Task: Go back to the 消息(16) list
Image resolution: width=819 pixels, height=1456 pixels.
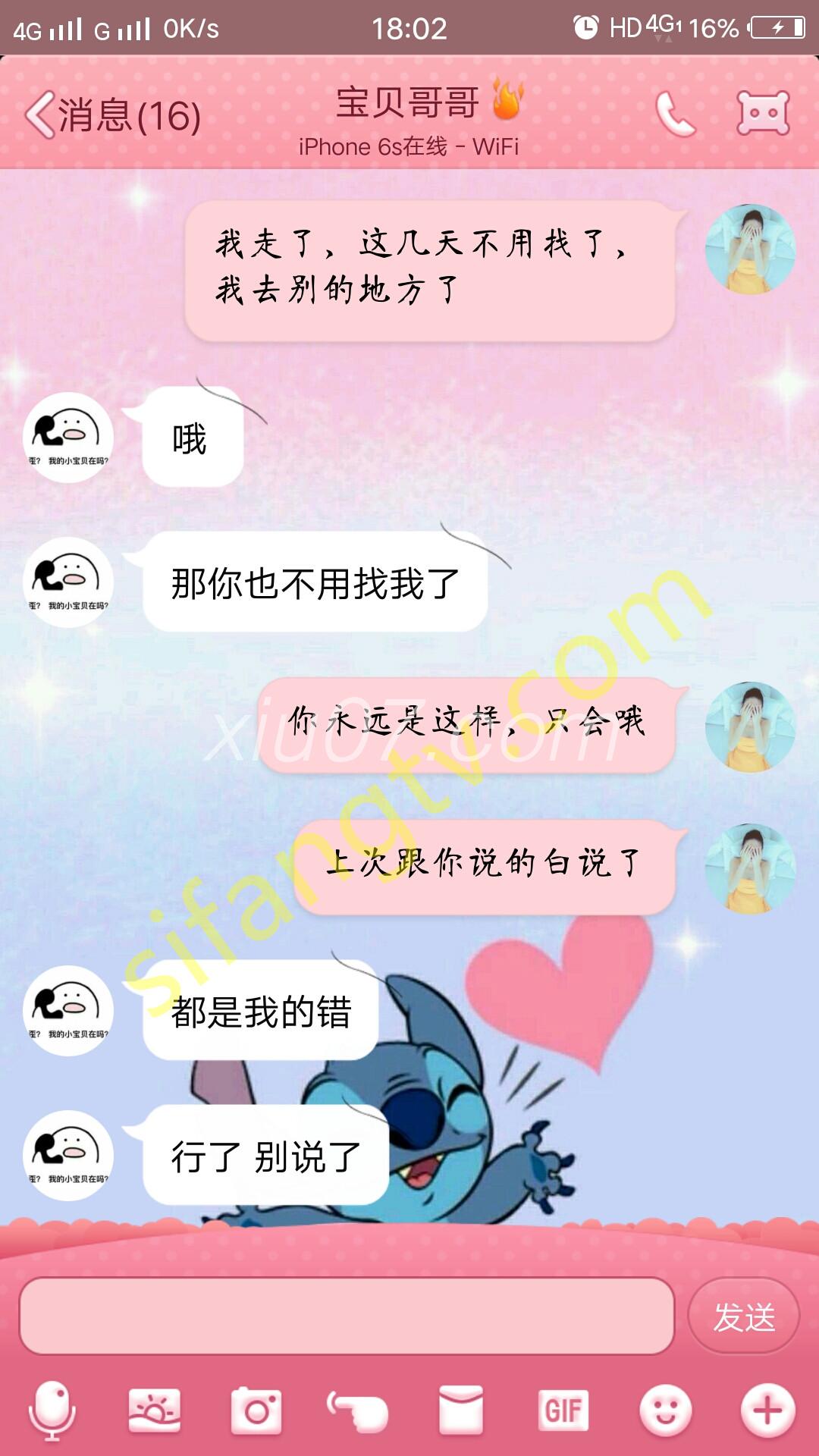Action: tap(112, 115)
